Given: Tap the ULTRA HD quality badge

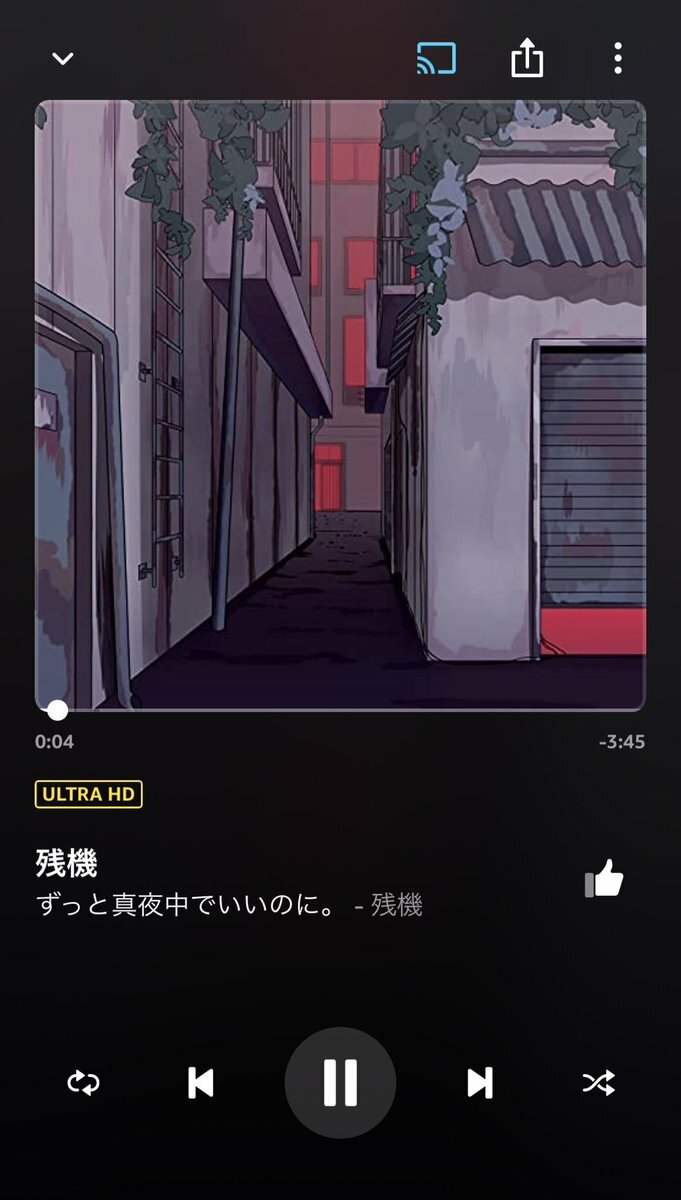Looking at the screenshot, I should 89,795.
